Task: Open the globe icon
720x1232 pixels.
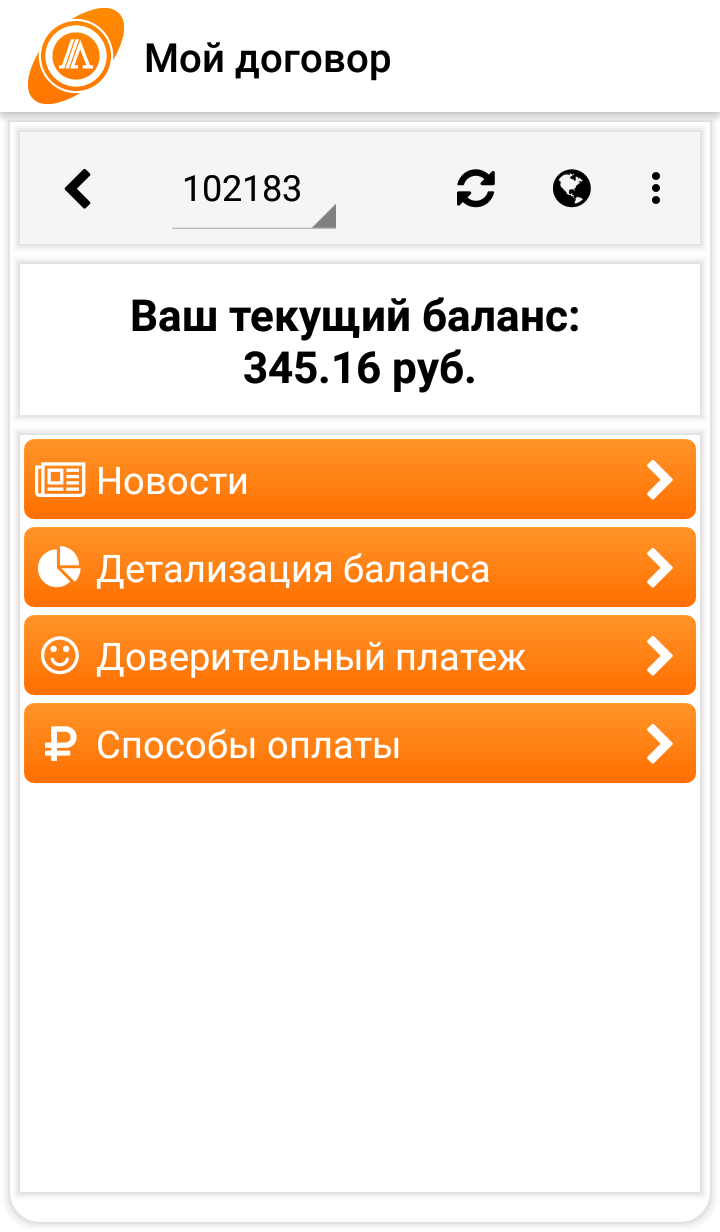Action: [x=572, y=188]
